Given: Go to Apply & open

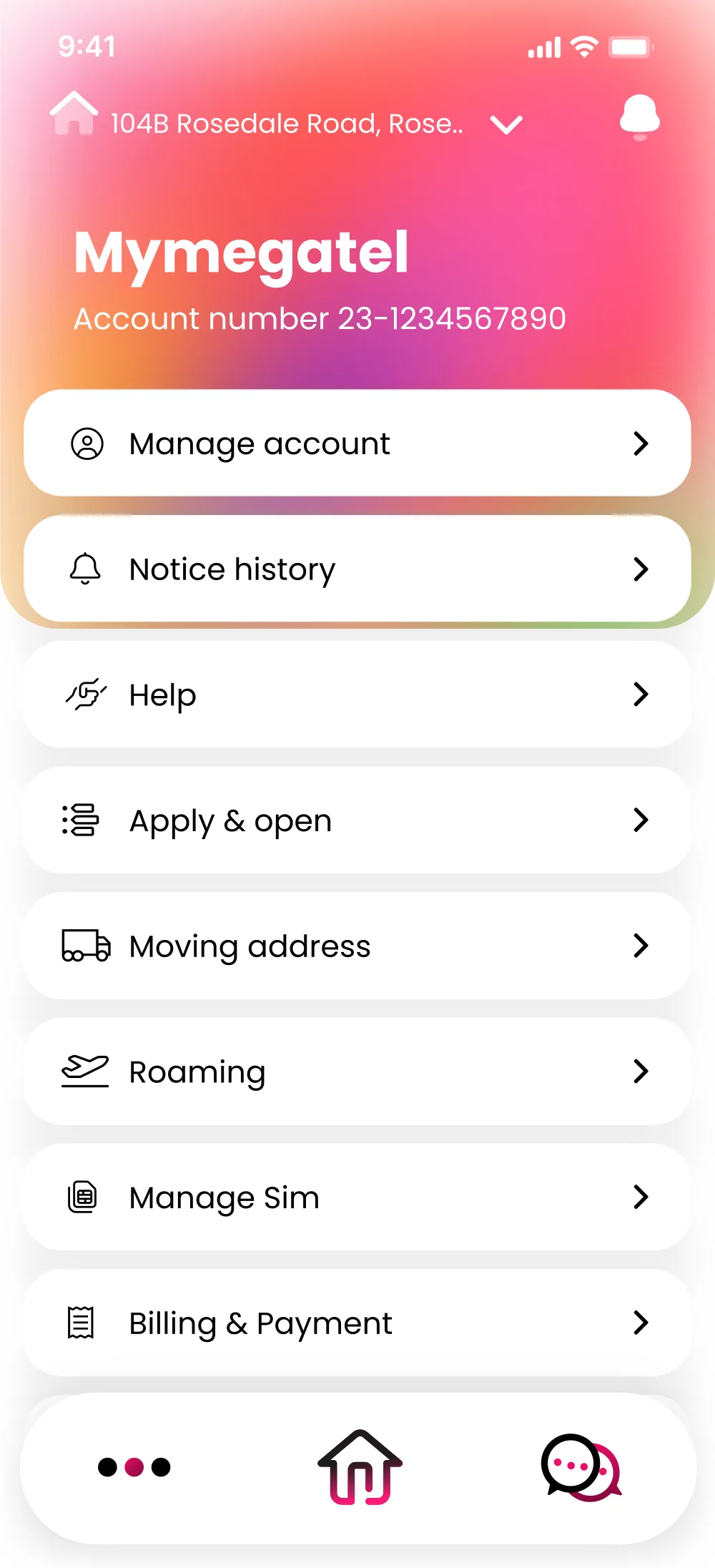Looking at the screenshot, I should click(x=357, y=820).
